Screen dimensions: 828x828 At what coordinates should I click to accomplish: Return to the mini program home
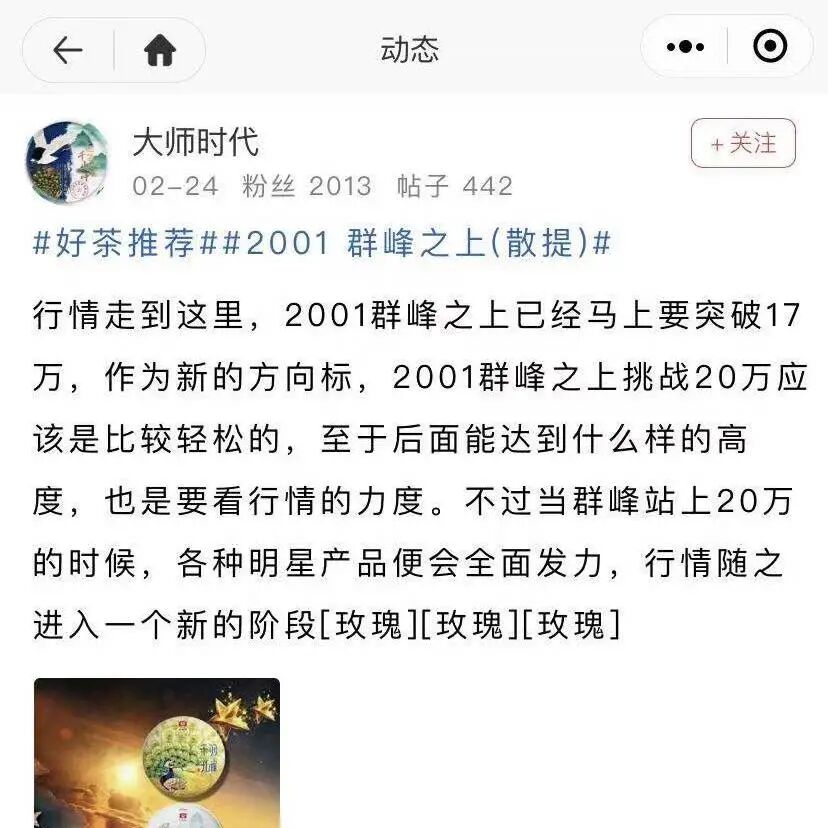pyautogui.click(x=160, y=50)
